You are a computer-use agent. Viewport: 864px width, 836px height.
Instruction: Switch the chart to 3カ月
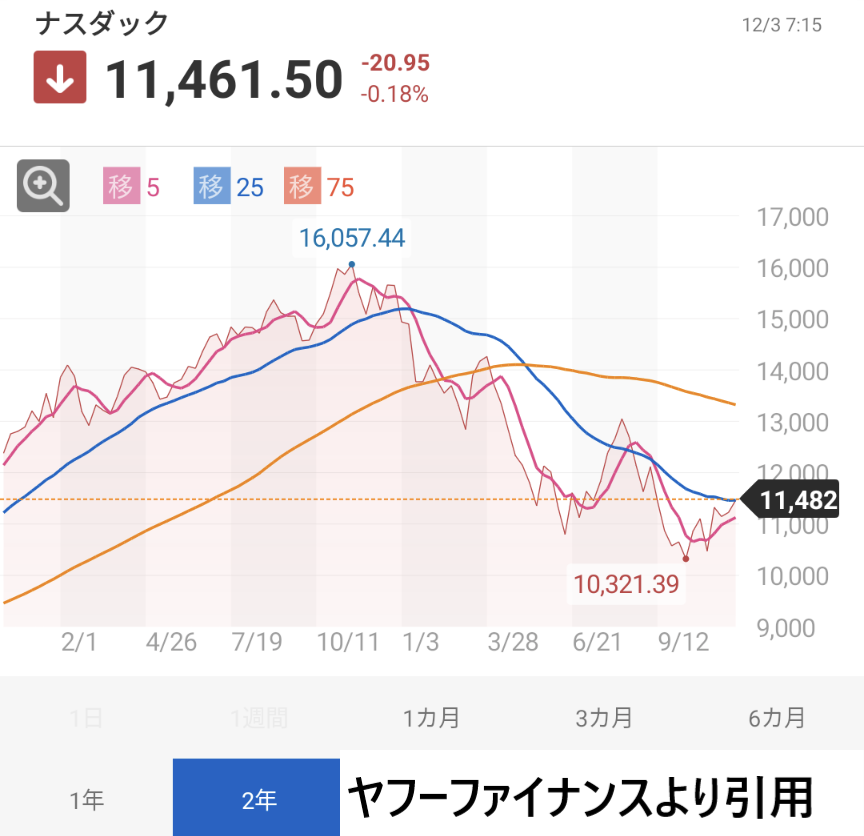(604, 718)
